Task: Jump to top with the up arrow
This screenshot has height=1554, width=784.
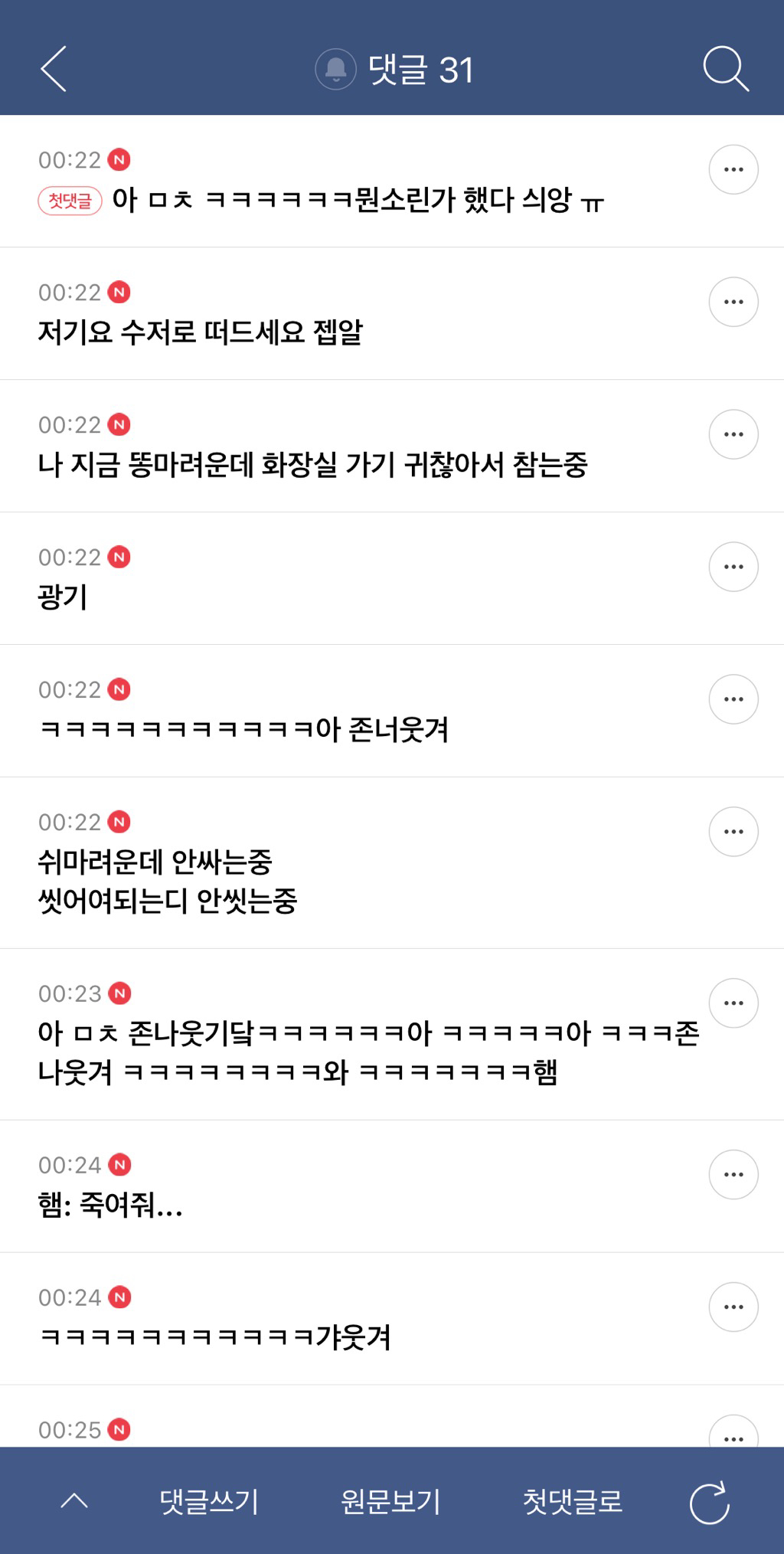Action: (74, 1500)
